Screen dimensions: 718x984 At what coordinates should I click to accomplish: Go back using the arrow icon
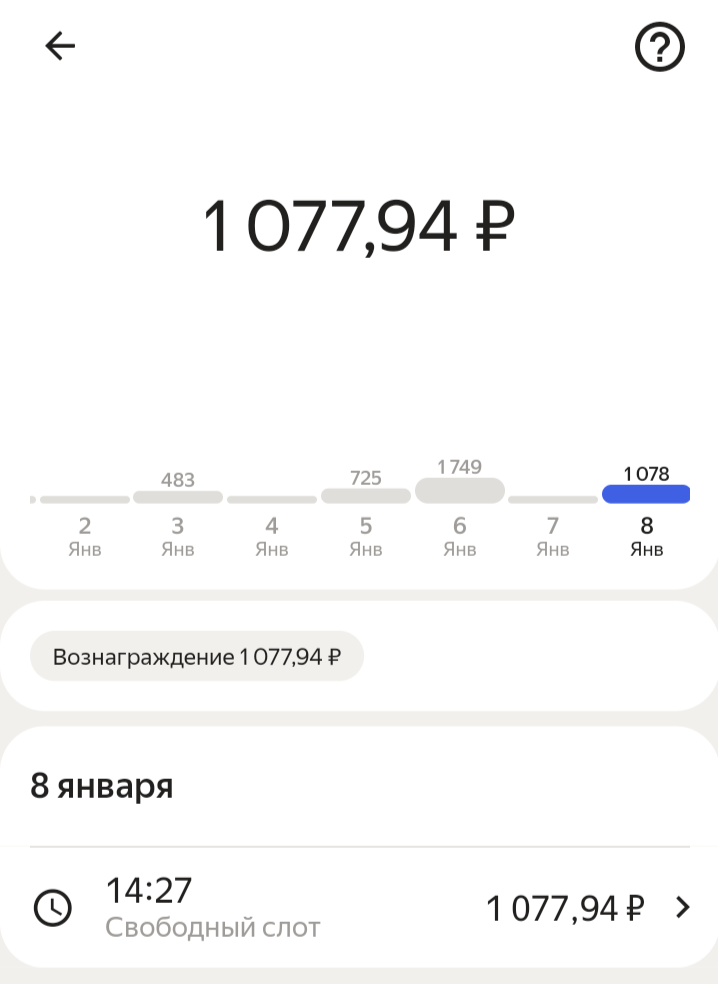60,46
